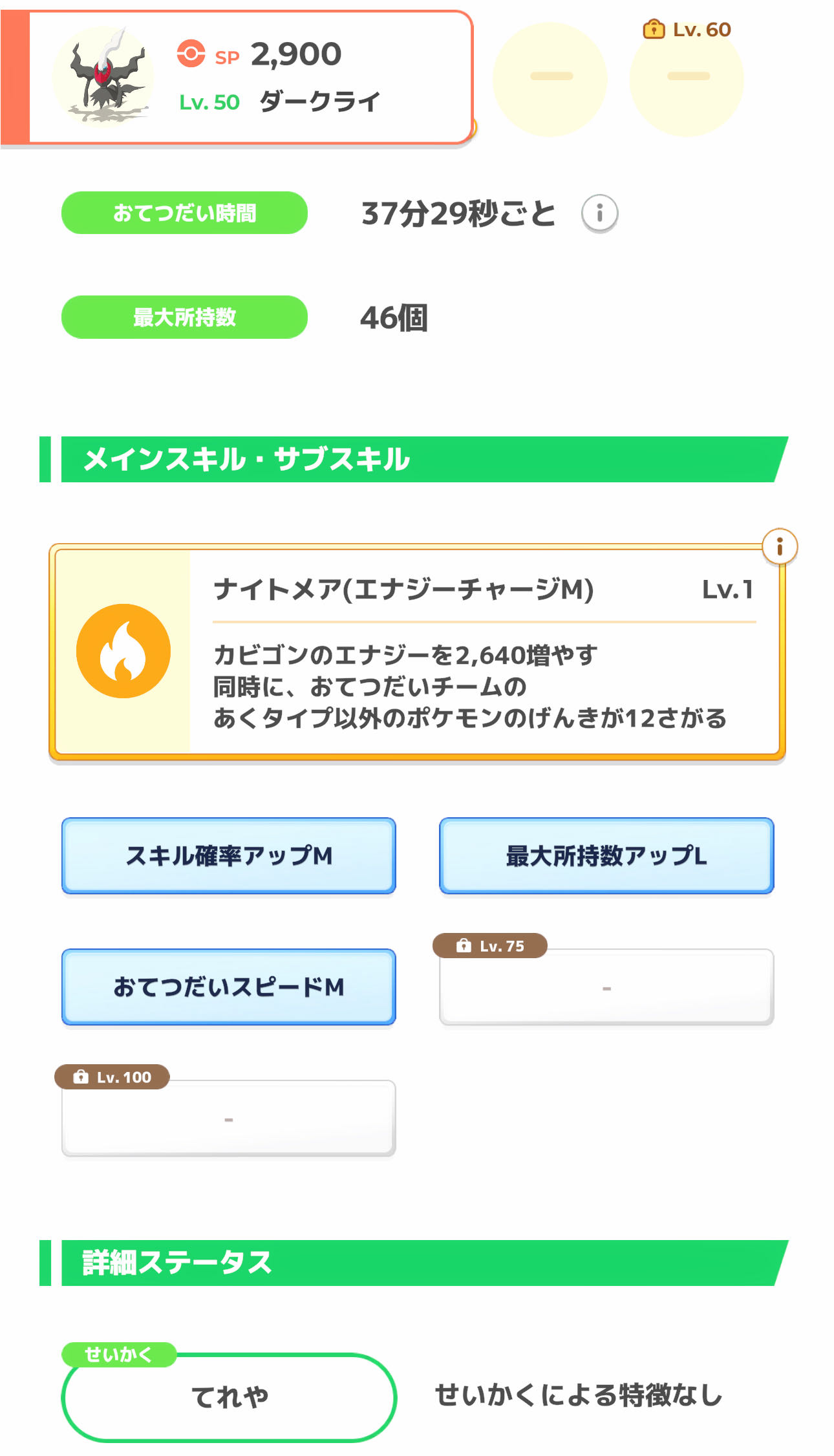Tap スキル確率アップM sub skill
The width and height of the screenshot is (834, 1456).
click(x=228, y=855)
